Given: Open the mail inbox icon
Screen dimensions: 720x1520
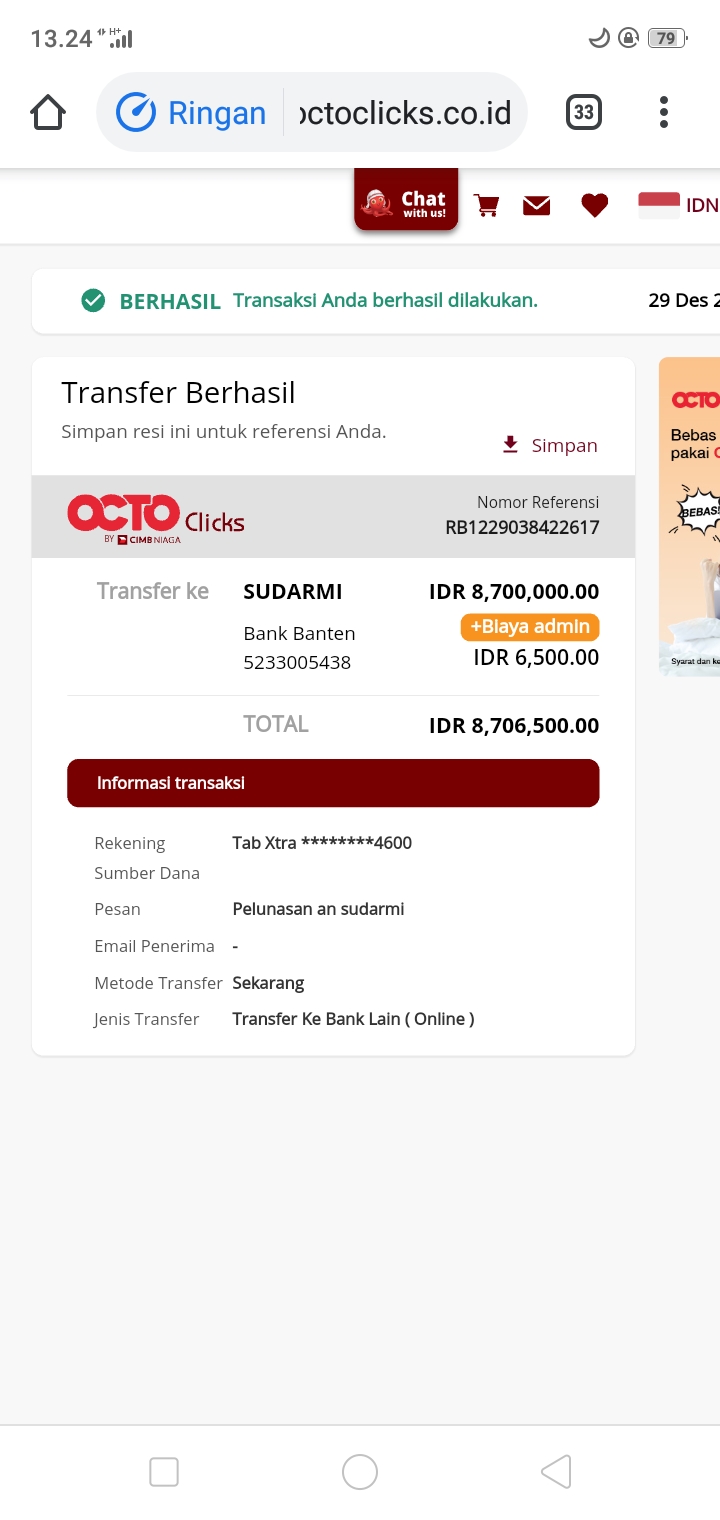Looking at the screenshot, I should tap(537, 206).
